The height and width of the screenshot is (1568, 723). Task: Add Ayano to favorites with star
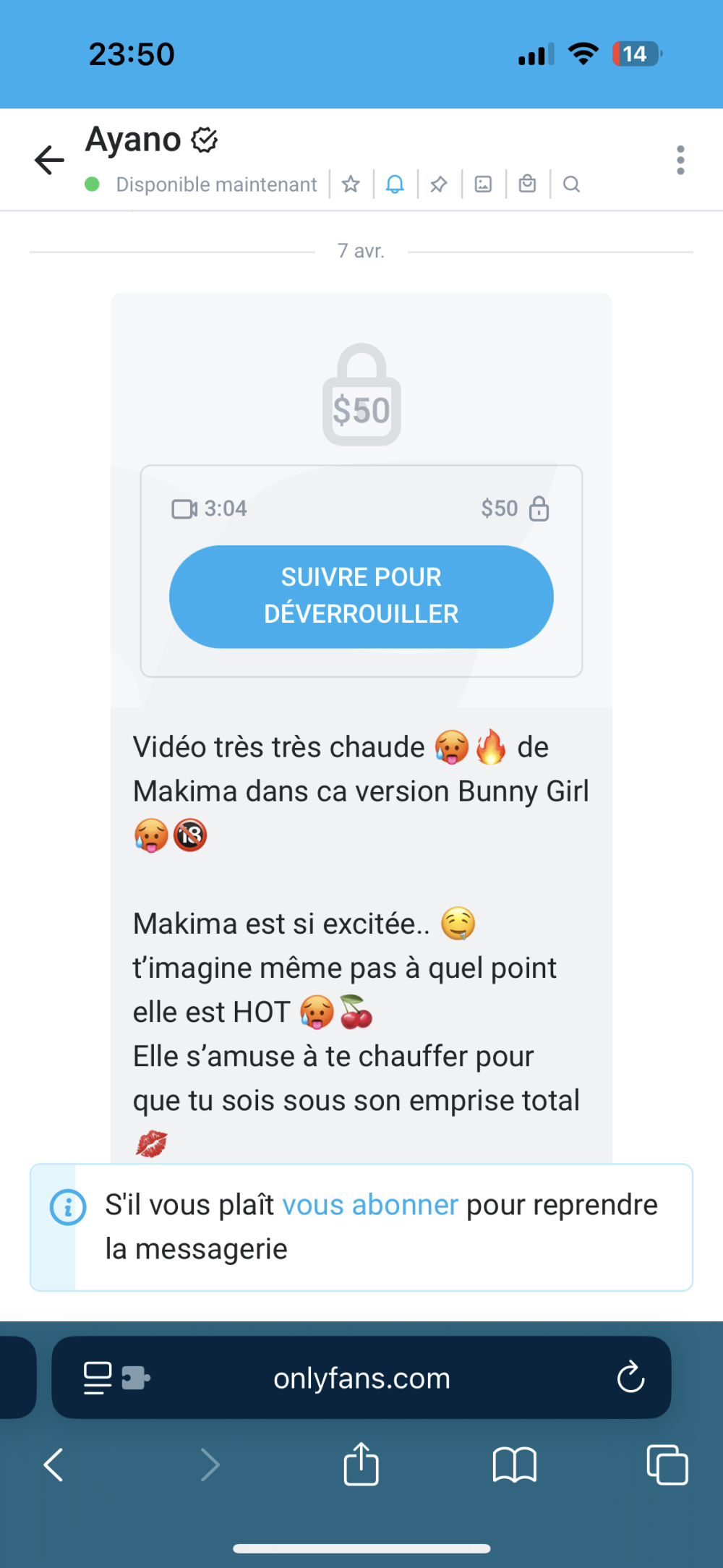point(351,184)
